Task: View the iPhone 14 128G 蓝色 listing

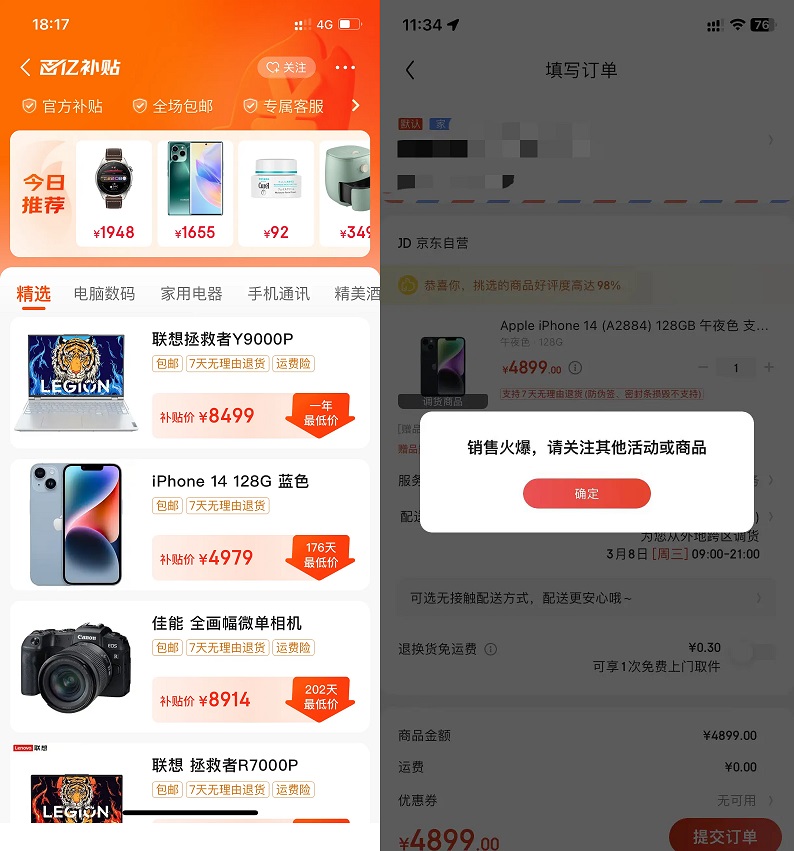Action: coord(190,525)
